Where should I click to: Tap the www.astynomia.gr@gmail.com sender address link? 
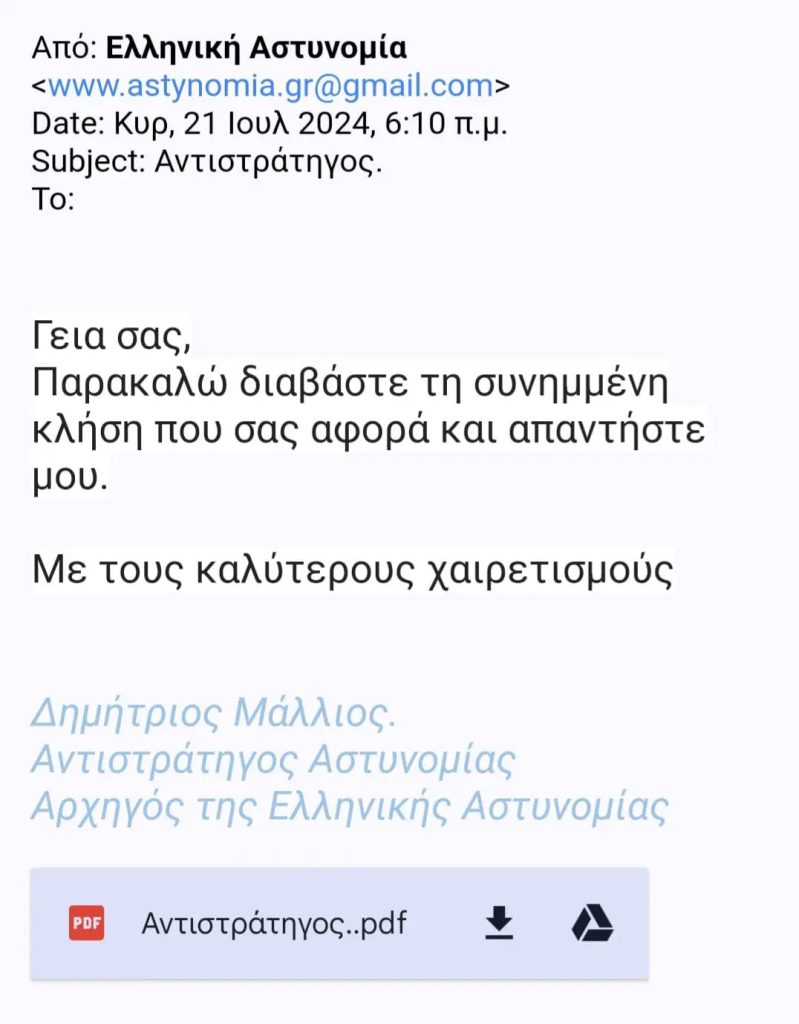[270, 86]
